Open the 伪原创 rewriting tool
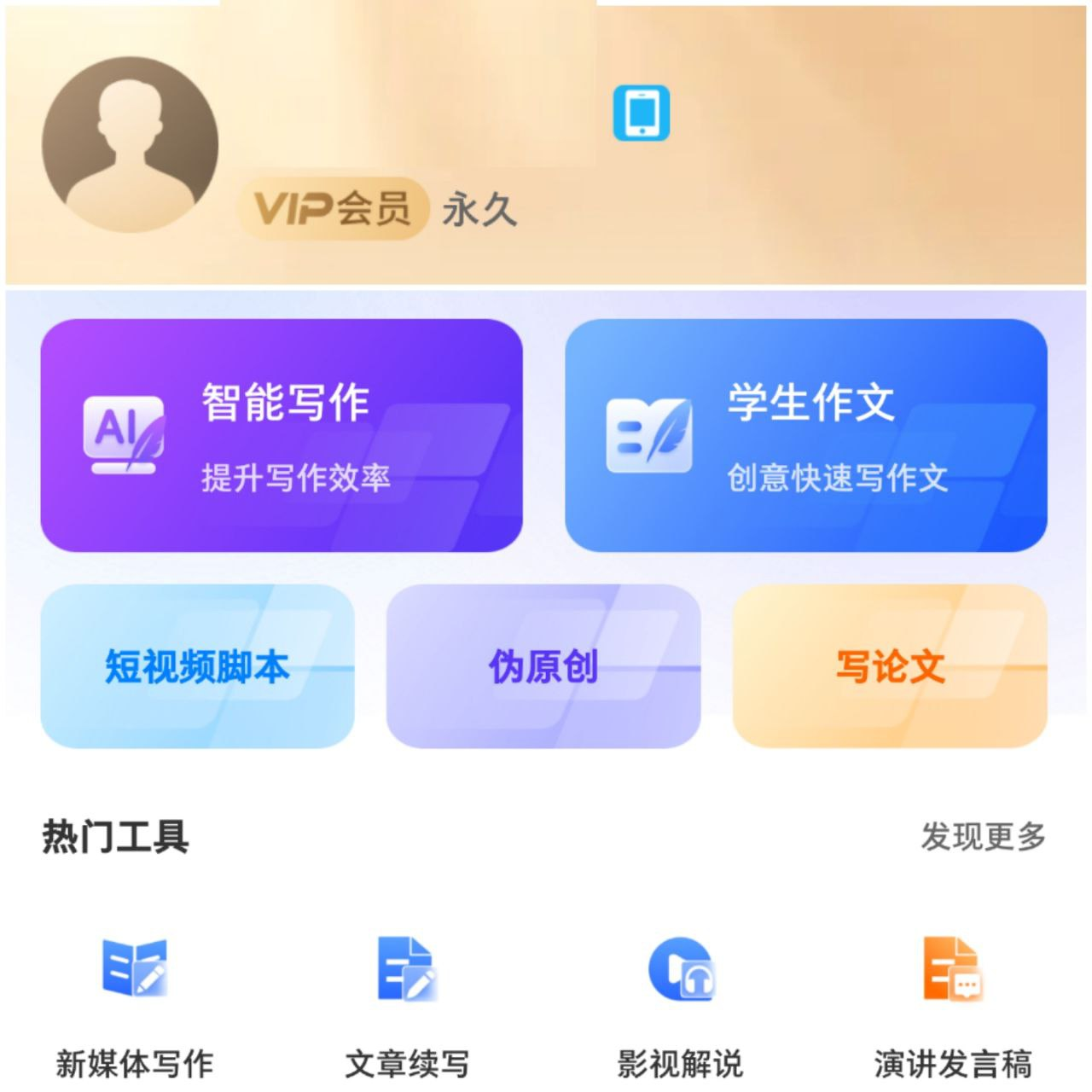 543,666
